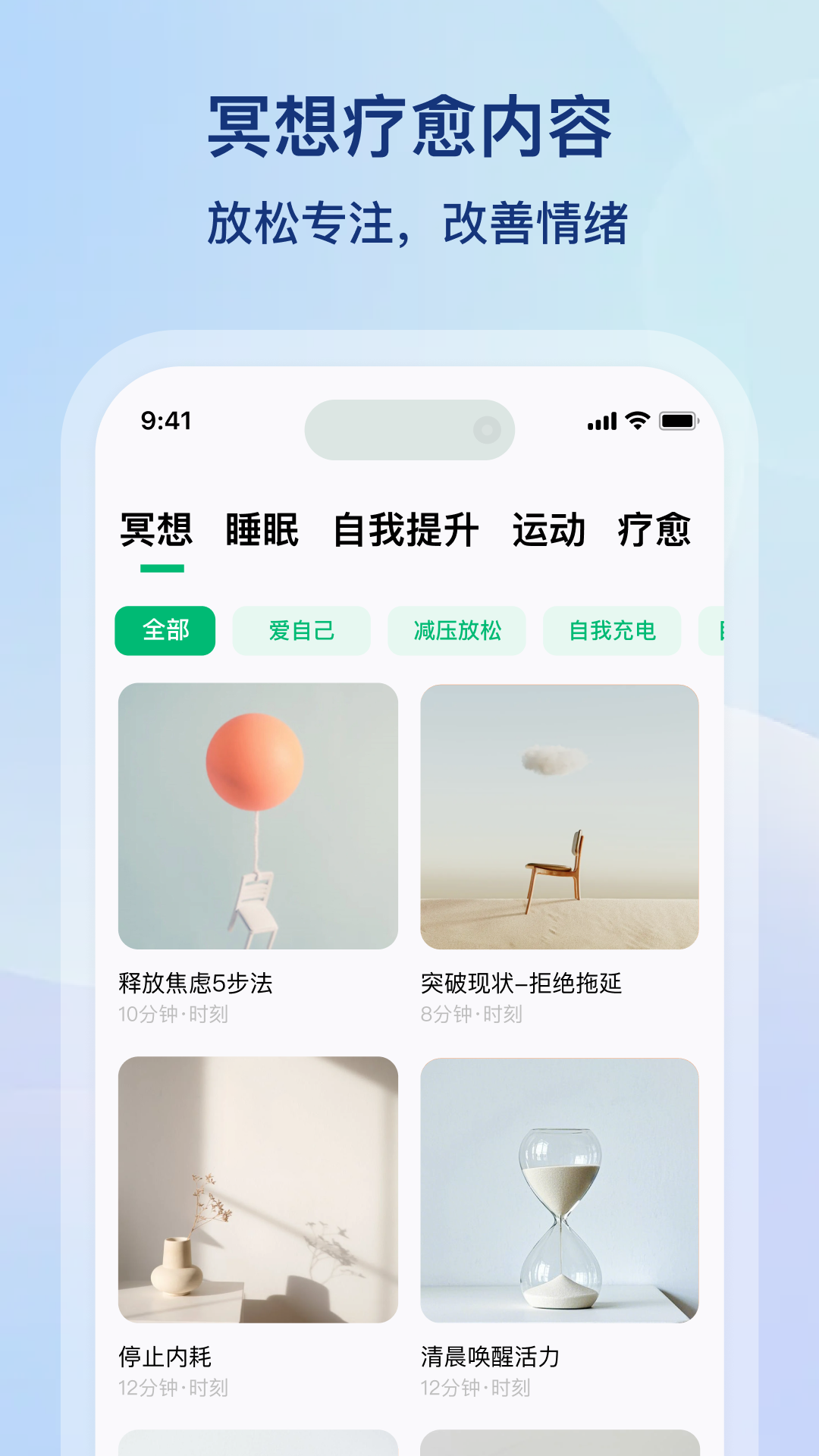This screenshot has height=1456, width=819.
Task: Open the 自我提升 tab
Action: click(406, 531)
